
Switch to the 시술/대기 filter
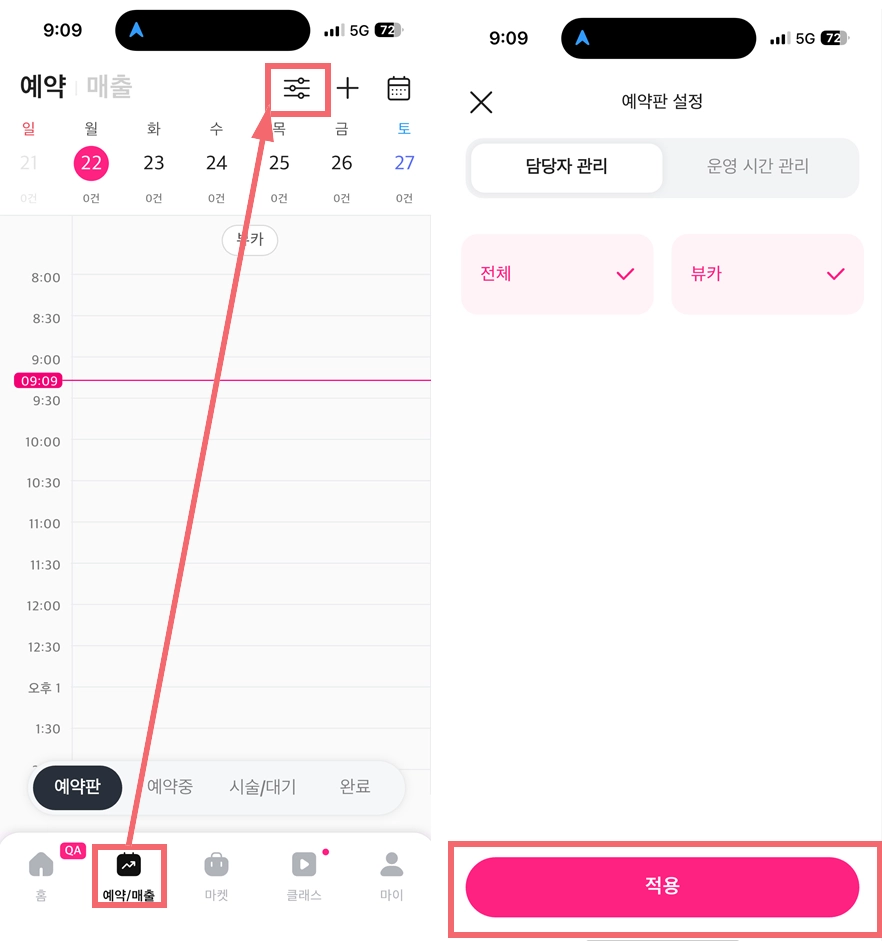point(263,787)
